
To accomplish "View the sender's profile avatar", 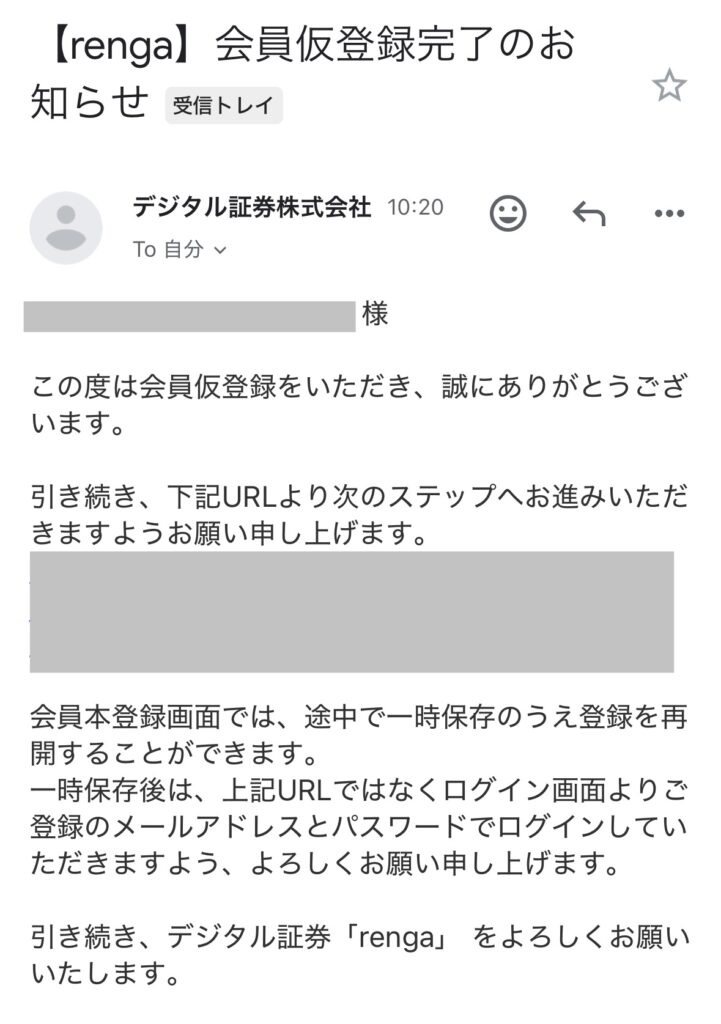I will click(66, 228).
